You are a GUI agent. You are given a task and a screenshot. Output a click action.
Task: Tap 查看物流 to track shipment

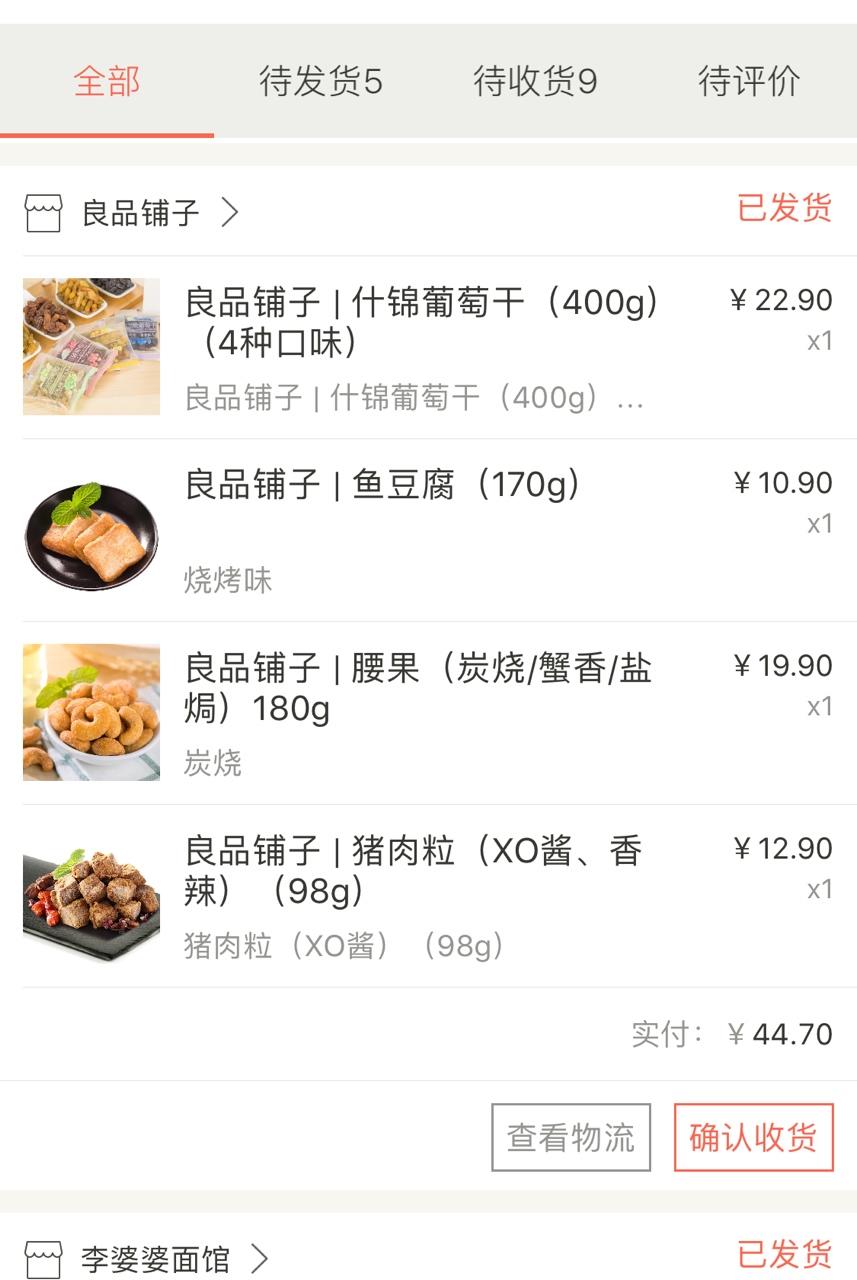(571, 1137)
